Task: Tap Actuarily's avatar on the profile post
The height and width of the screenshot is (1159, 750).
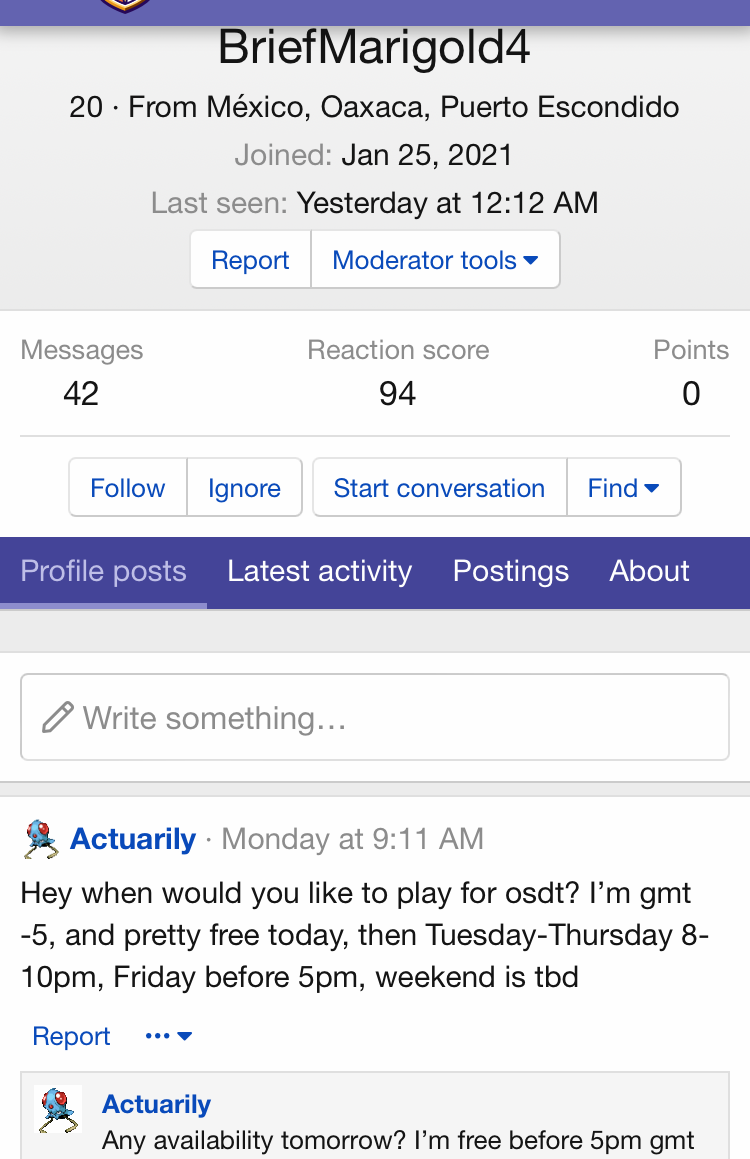Action: pyautogui.click(x=40, y=838)
